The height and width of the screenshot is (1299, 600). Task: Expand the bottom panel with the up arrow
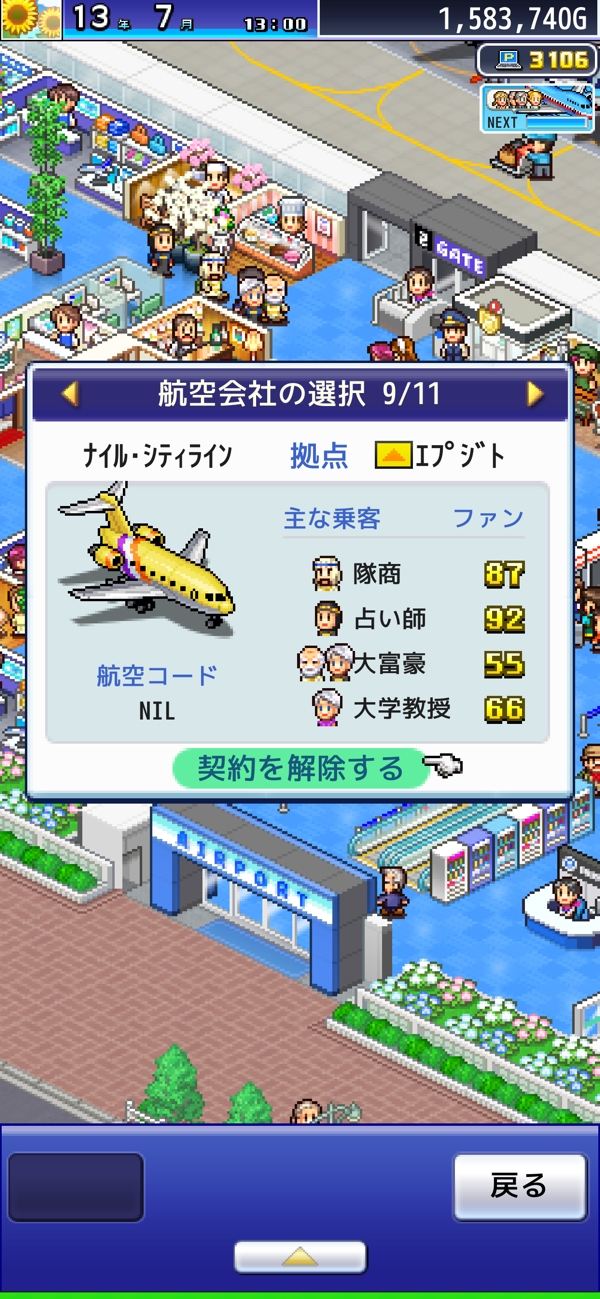point(300,1257)
